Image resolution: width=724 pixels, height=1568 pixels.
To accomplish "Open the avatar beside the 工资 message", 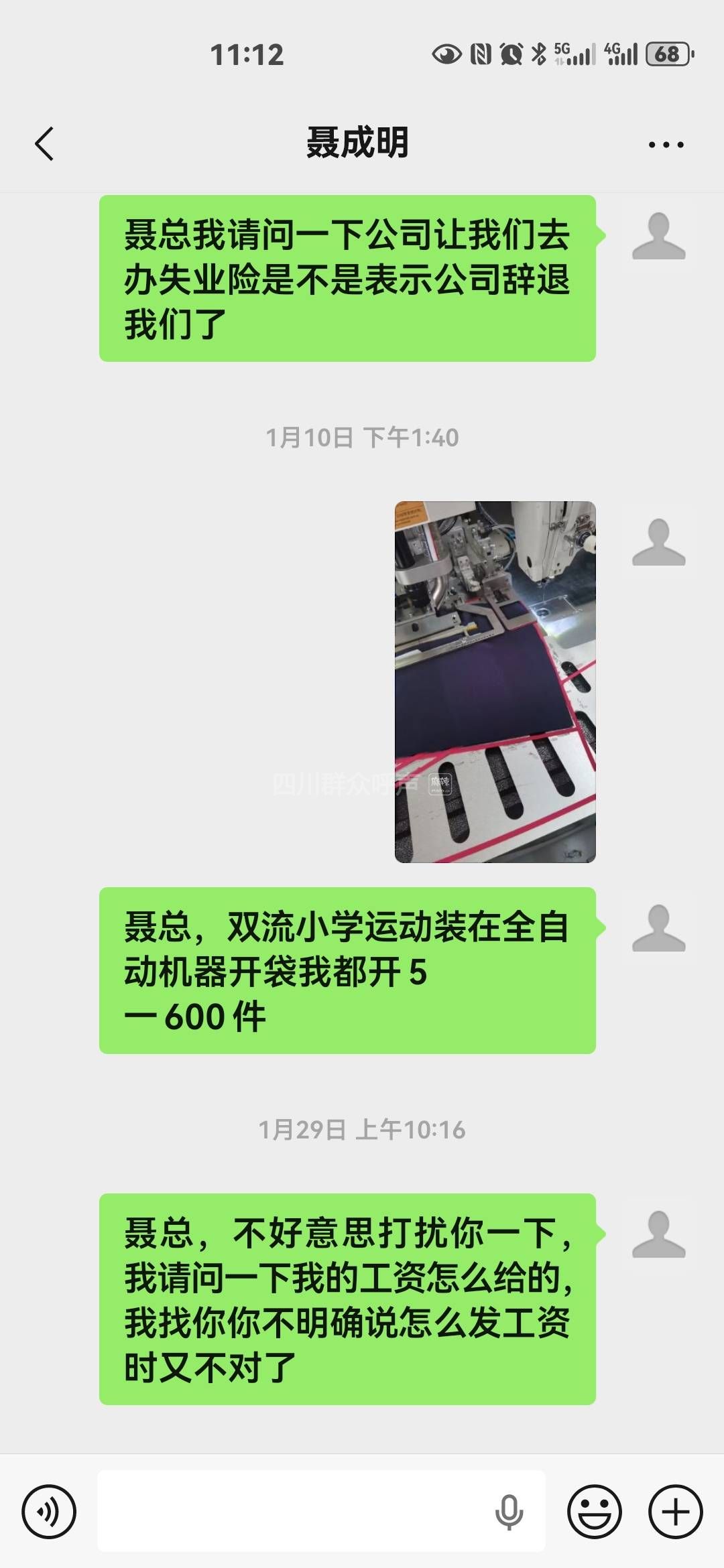I will (658, 1234).
